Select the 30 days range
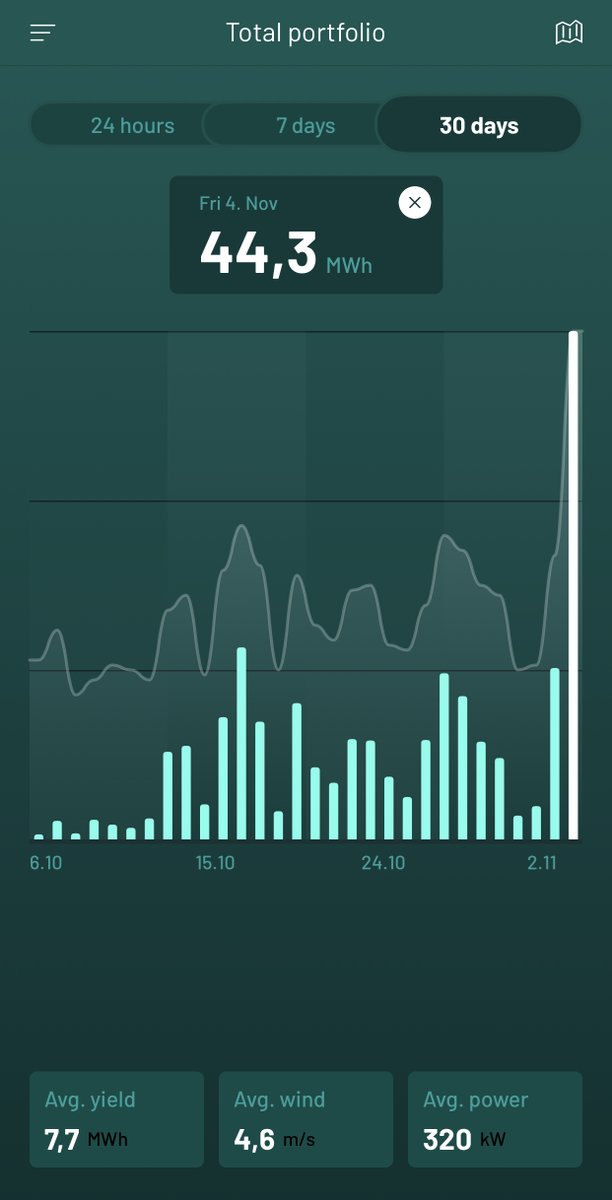This screenshot has width=612, height=1200. (479, 125)
